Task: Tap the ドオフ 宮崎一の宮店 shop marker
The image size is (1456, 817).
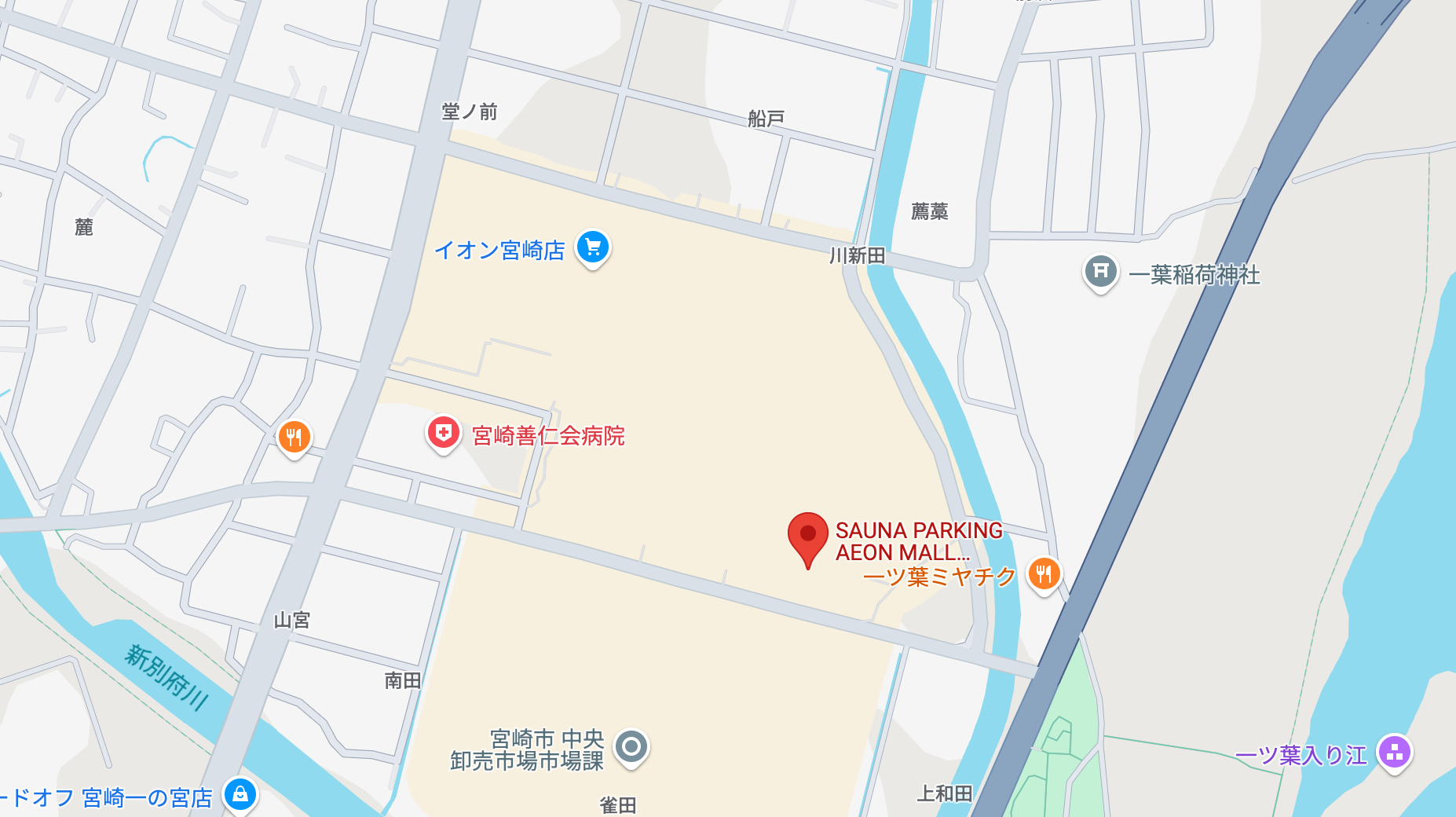Action: 240,794
